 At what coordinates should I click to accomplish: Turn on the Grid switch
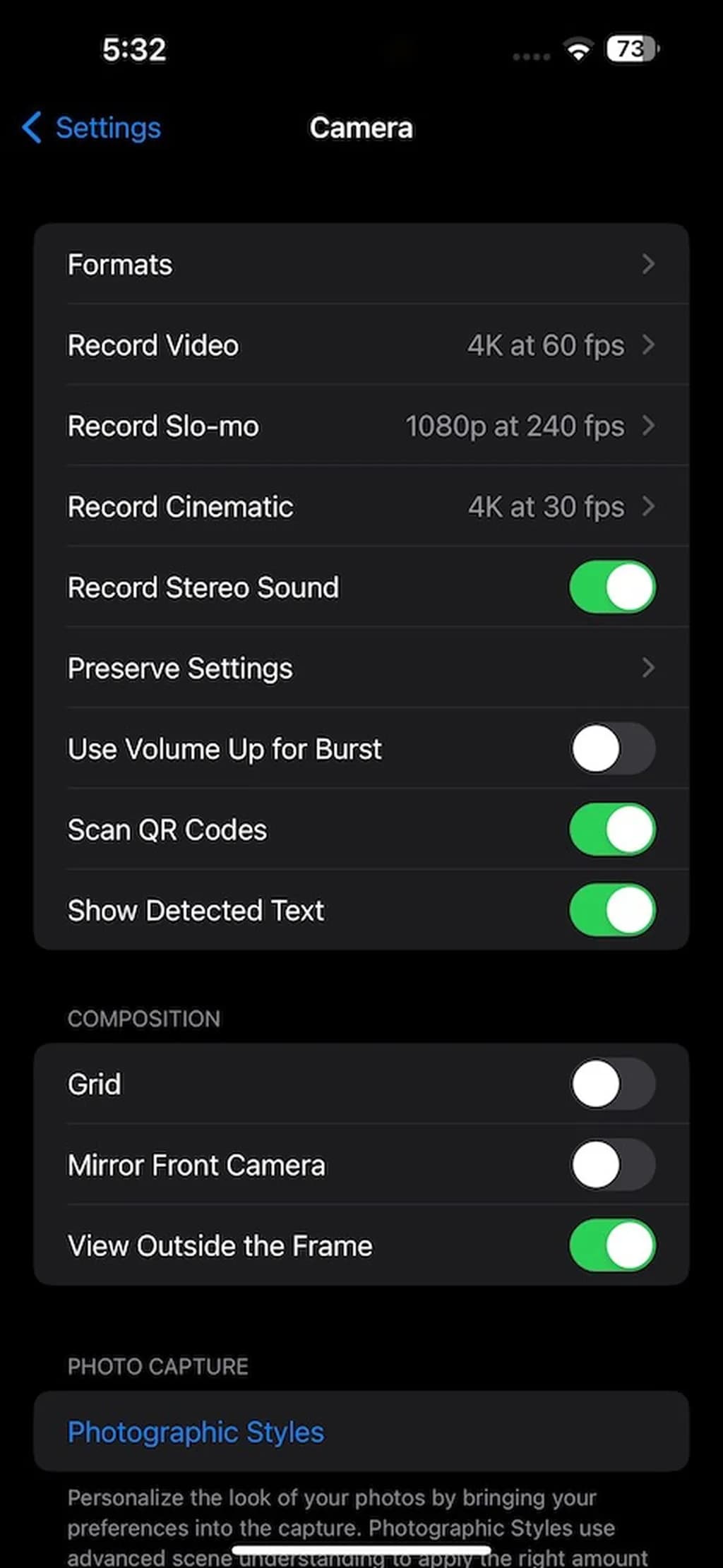[x=611, y=1084]
